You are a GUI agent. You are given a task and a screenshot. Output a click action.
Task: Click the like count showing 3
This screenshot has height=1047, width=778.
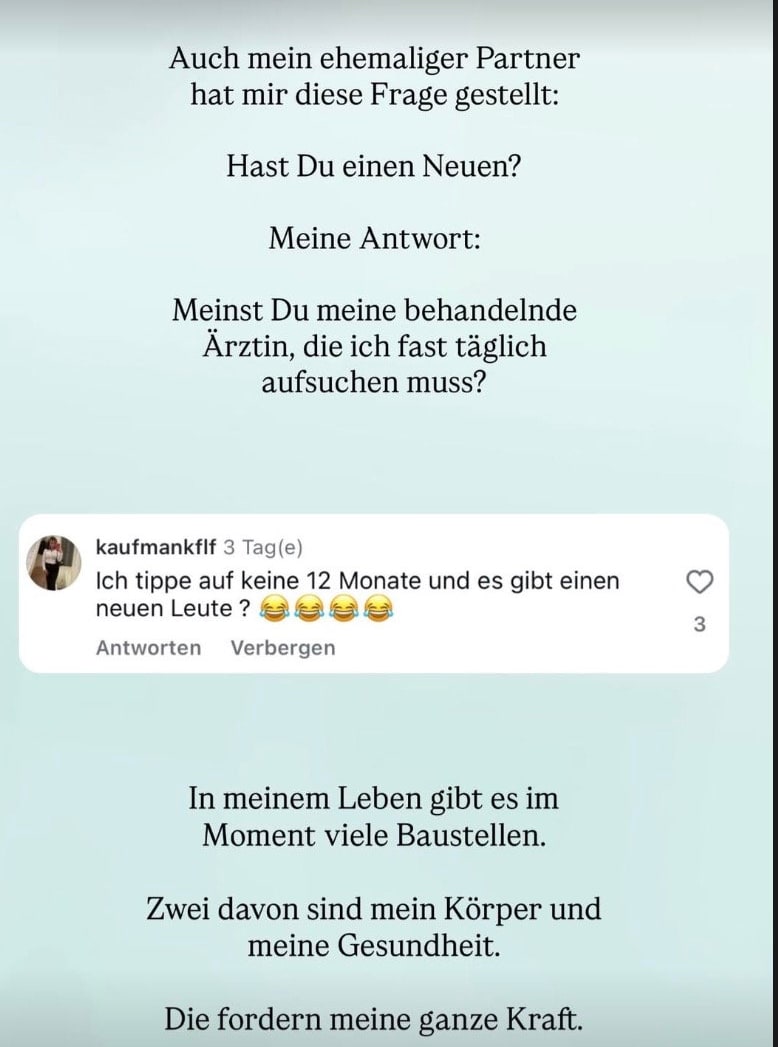[699, 624]
